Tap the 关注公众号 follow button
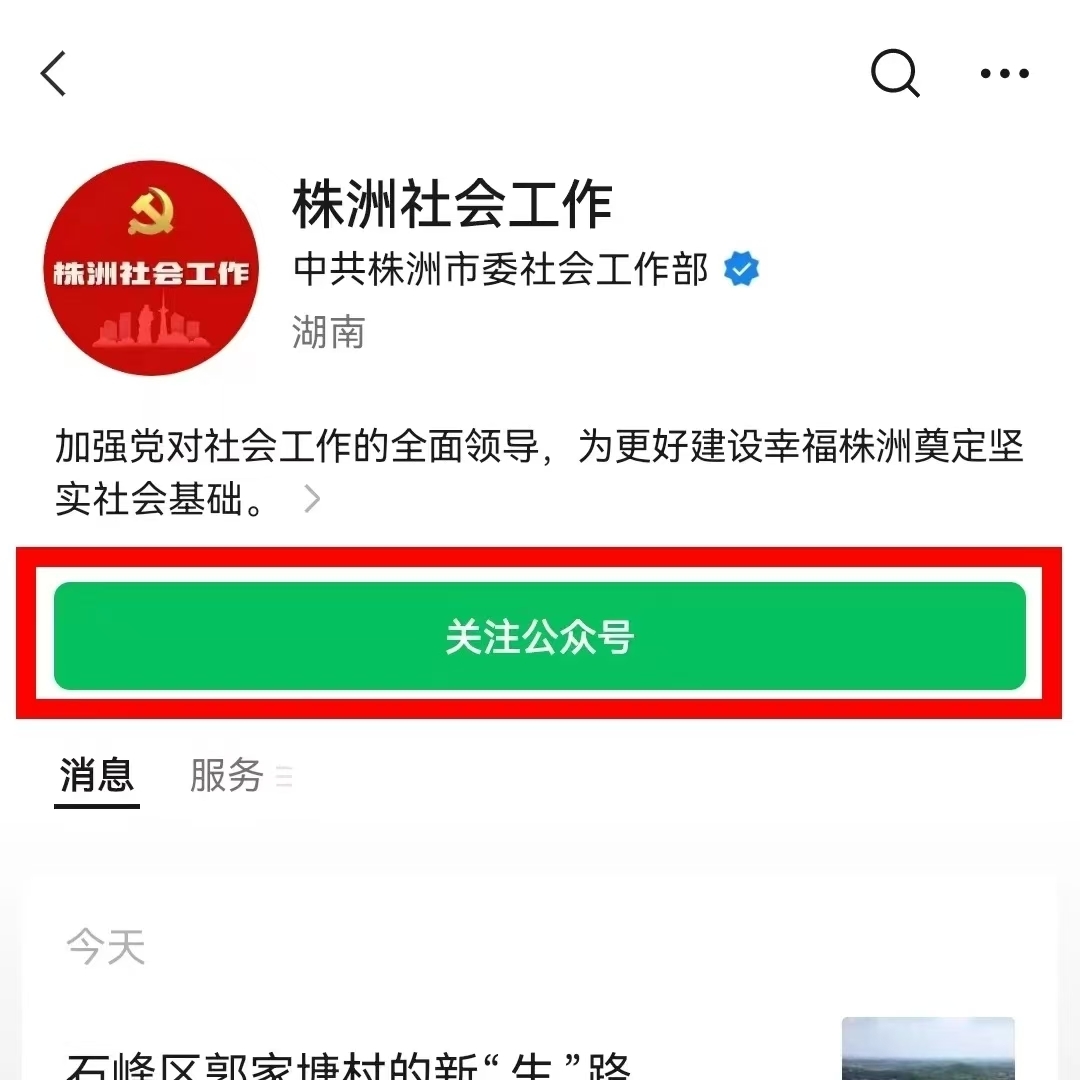This screenshot has width=1080, height=1080. [540, 636]
